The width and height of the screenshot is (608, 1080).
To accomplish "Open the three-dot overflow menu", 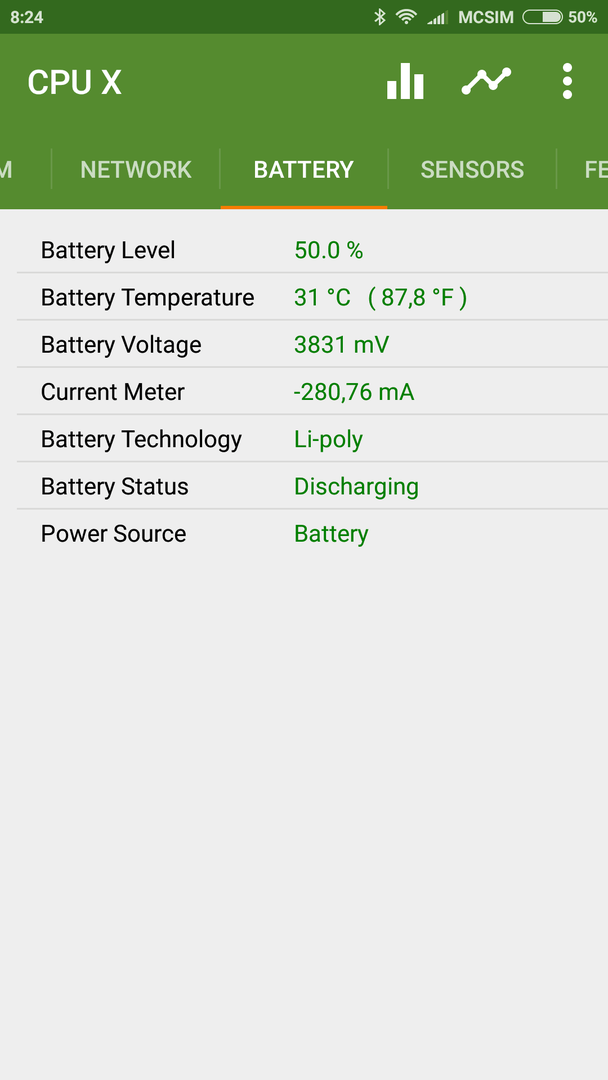I will tap(567, 81).
